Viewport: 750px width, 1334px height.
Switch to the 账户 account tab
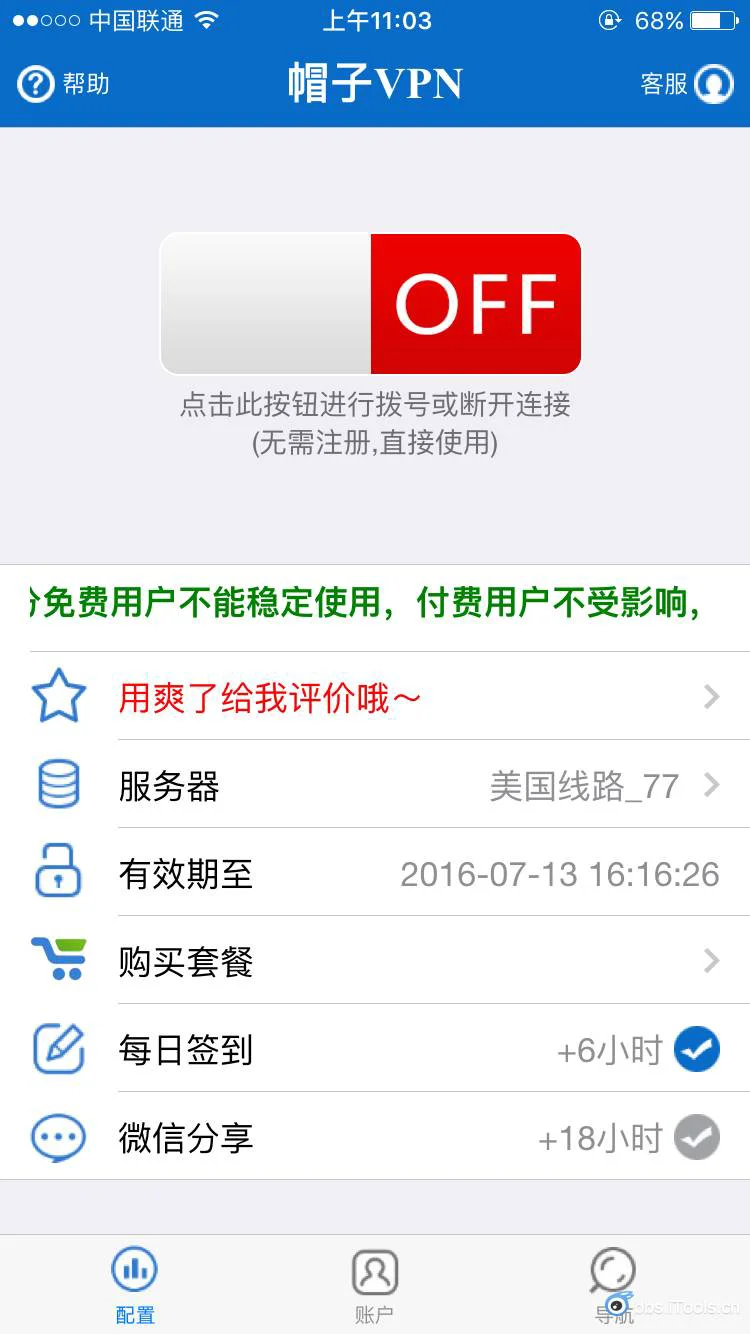click(375, 1286)
